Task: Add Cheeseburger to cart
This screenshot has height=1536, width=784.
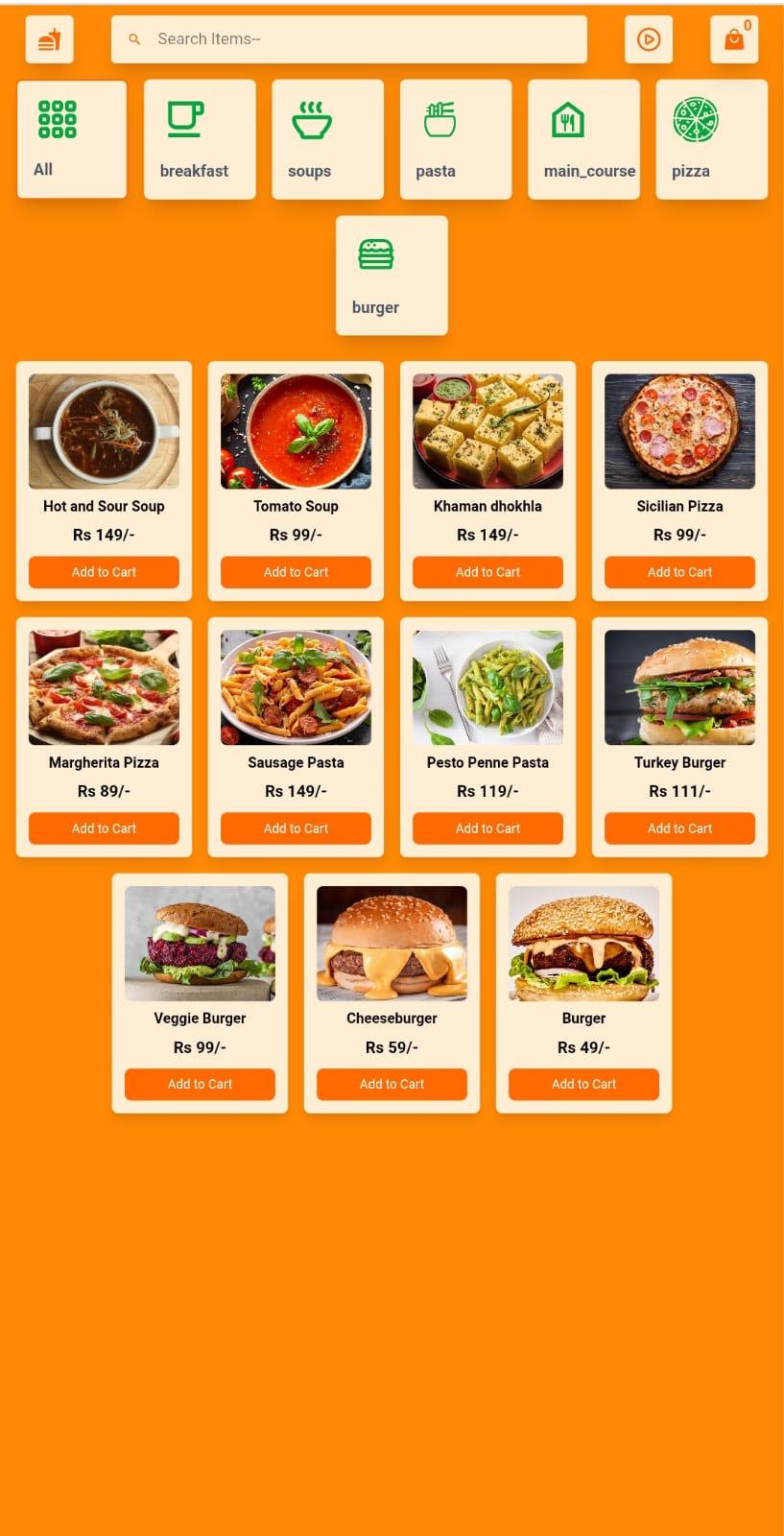Action: coord(392,1084)
